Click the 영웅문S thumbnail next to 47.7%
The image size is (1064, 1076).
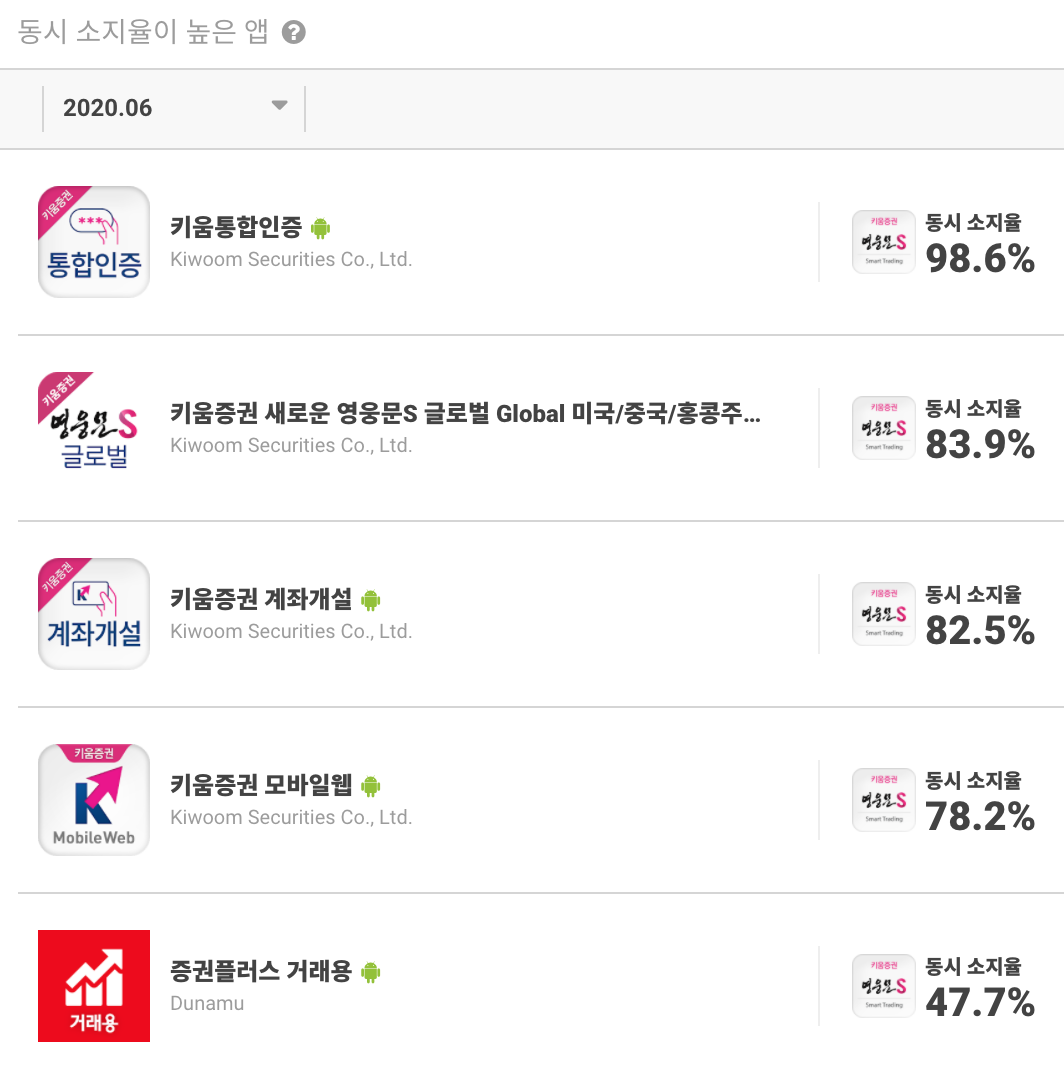point(883,986)
